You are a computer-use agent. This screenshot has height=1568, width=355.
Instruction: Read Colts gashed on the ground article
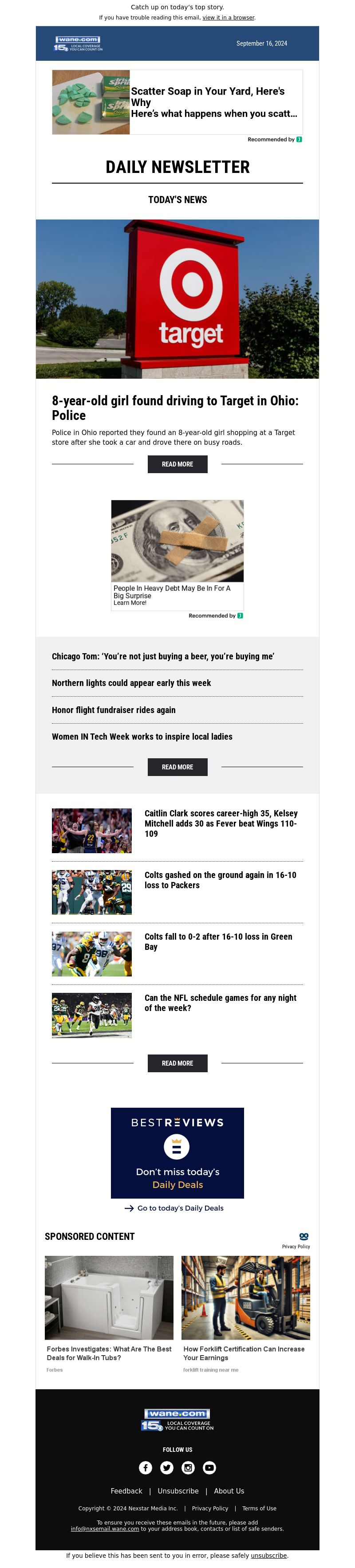coord(220,880)
